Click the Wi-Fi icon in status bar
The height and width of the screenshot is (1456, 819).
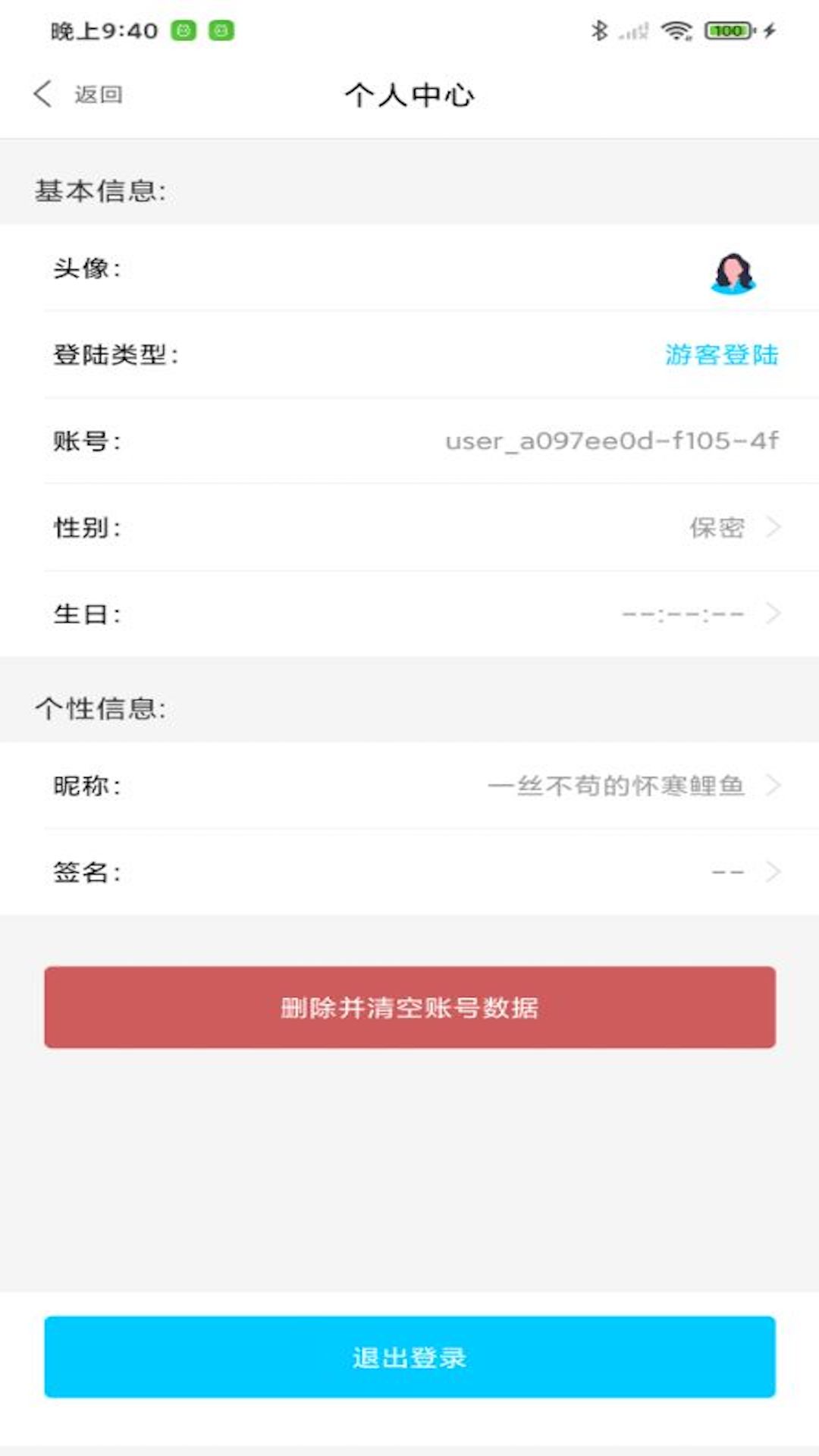673,31
